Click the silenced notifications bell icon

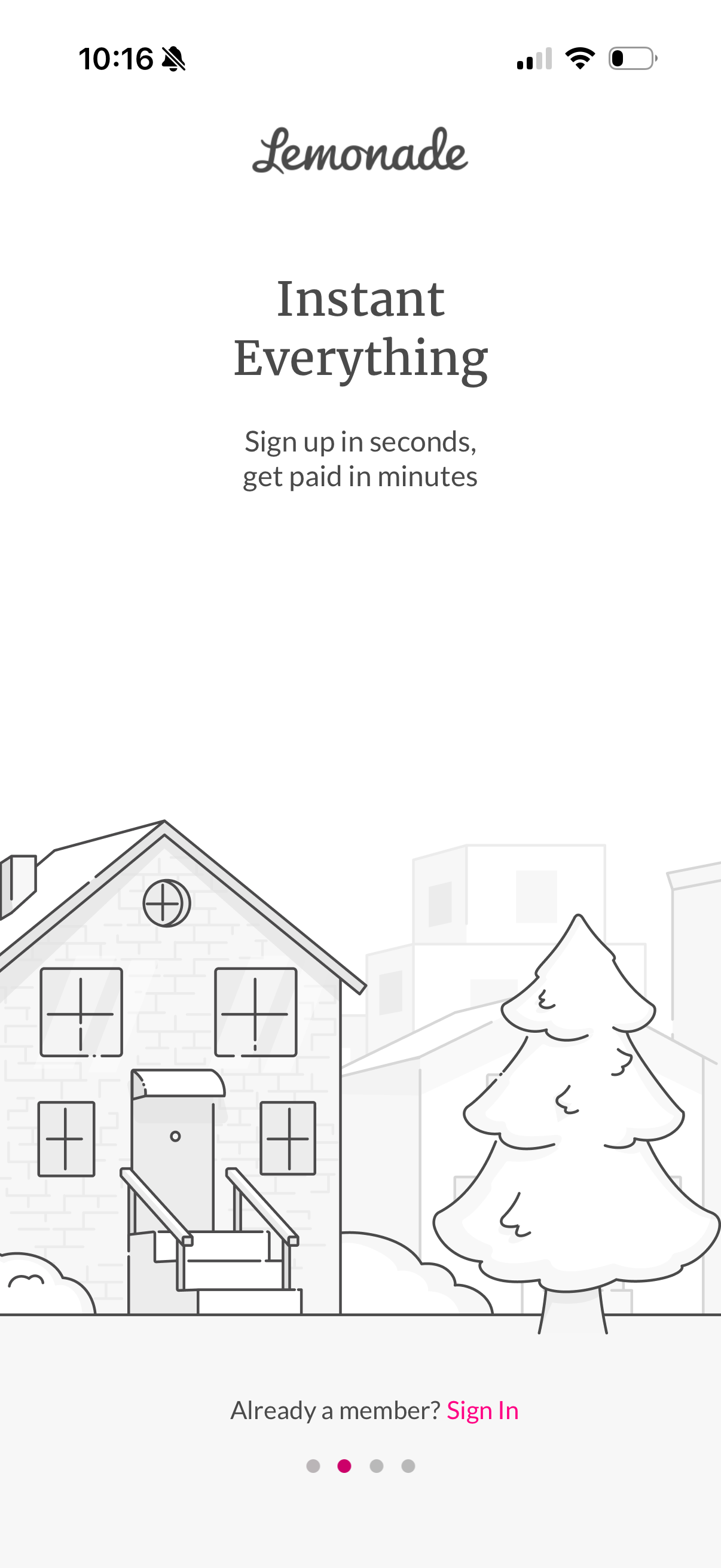[172, 59]
